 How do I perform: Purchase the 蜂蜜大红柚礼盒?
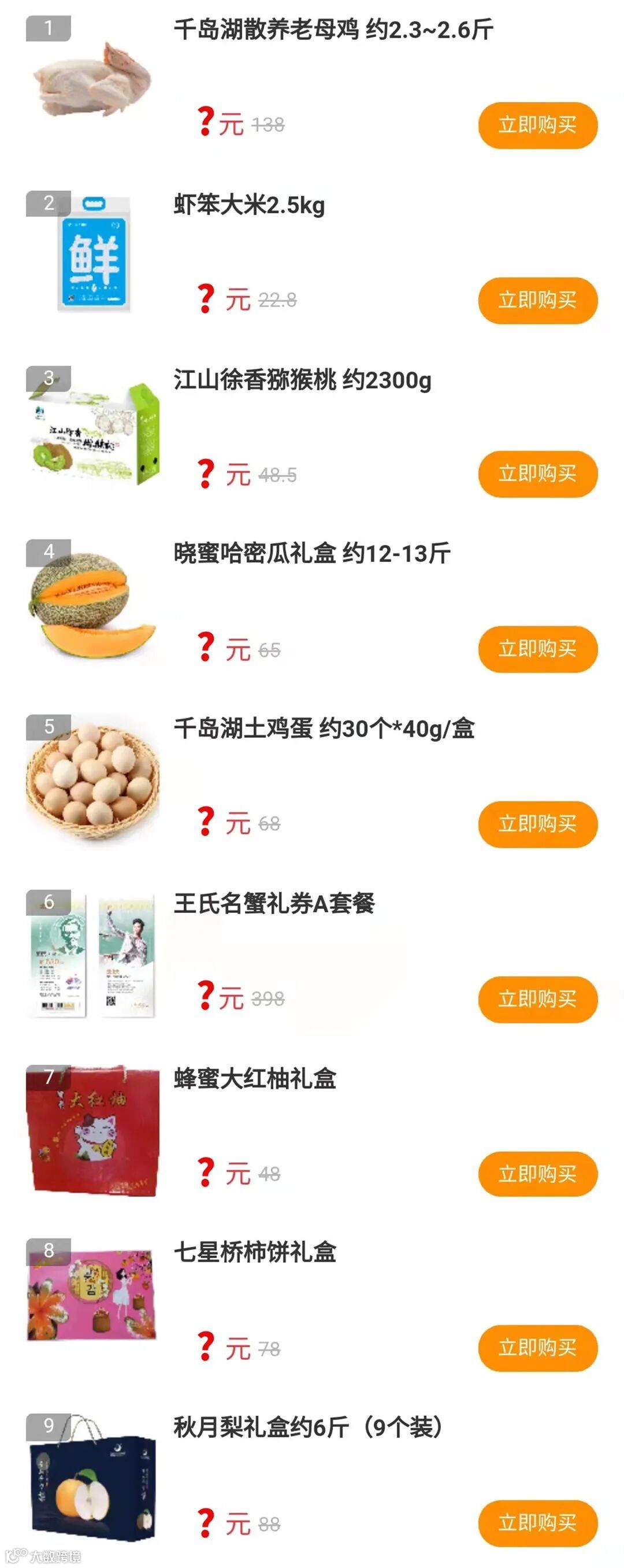coord(537,1174)
